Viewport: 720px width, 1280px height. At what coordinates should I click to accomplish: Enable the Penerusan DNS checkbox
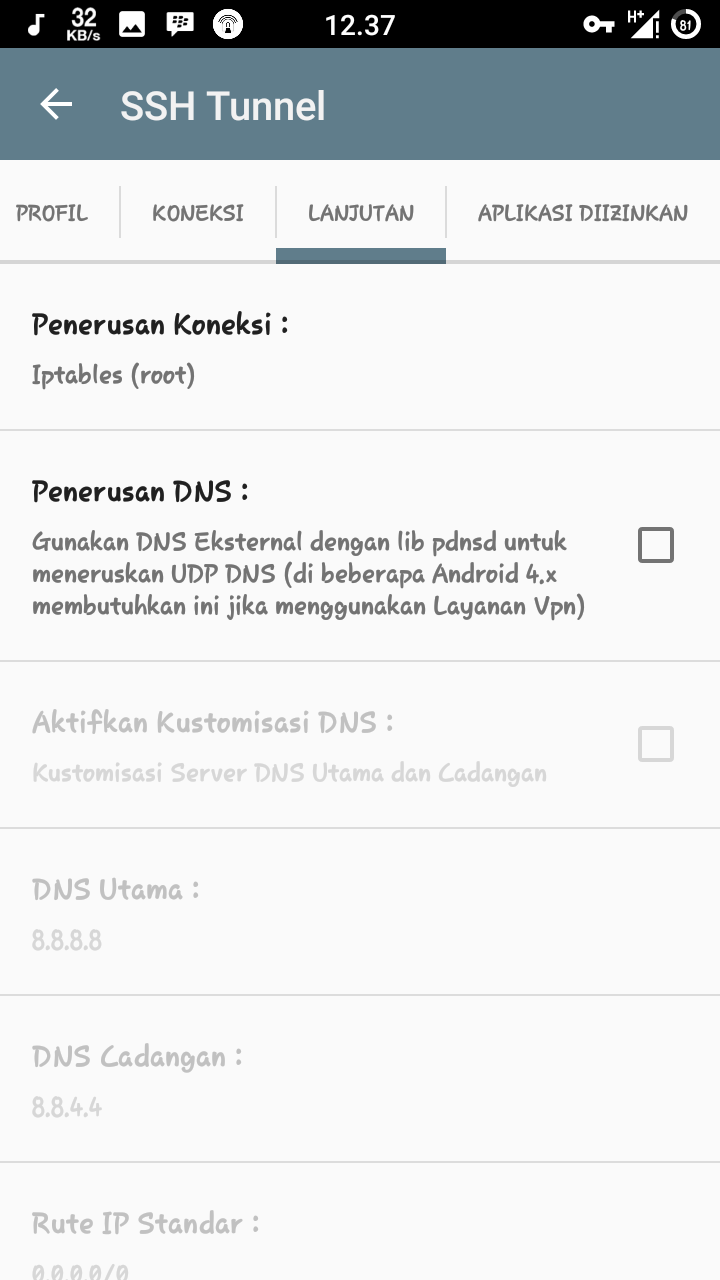click(656, 545)
